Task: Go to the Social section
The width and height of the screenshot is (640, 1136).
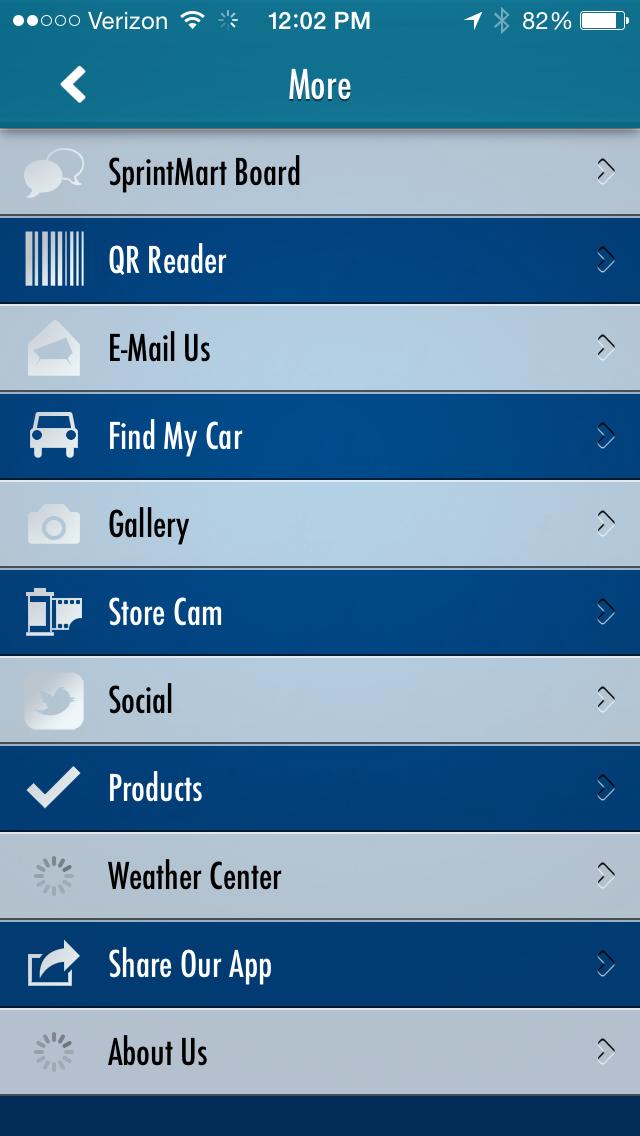Action: 320,701
